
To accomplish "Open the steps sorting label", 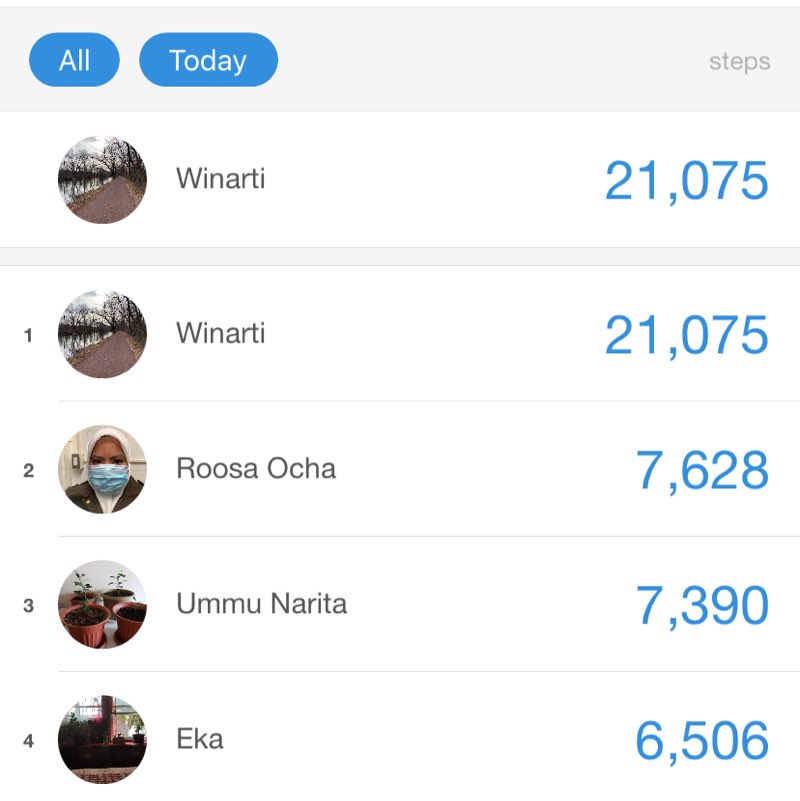I will [x=740, y=62].
